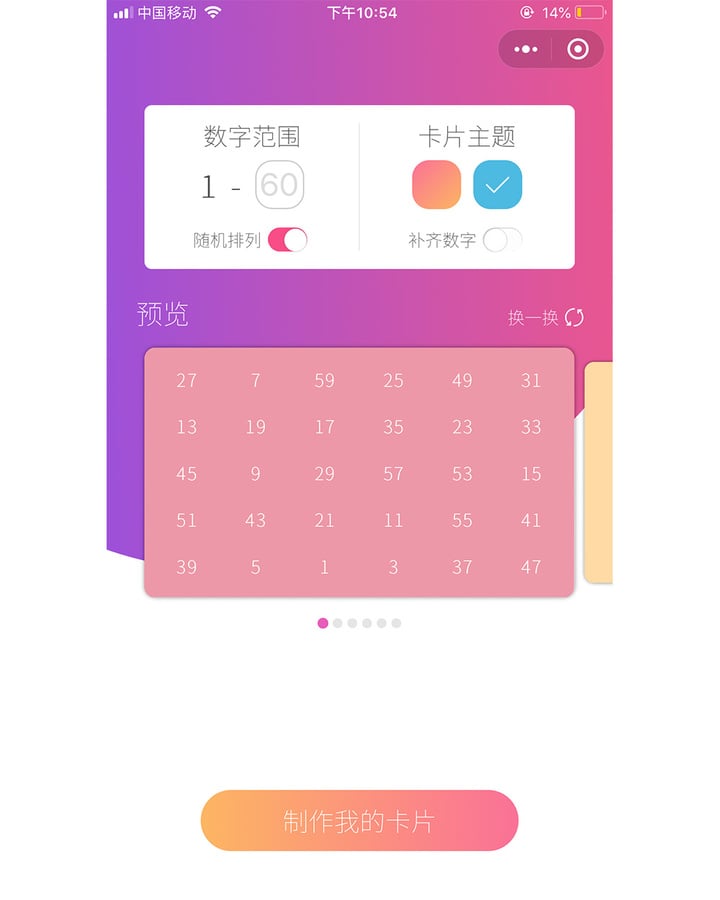Screen dimensions: 720x900
Task: Show the next yellow preview card
Action: [598, 472]
